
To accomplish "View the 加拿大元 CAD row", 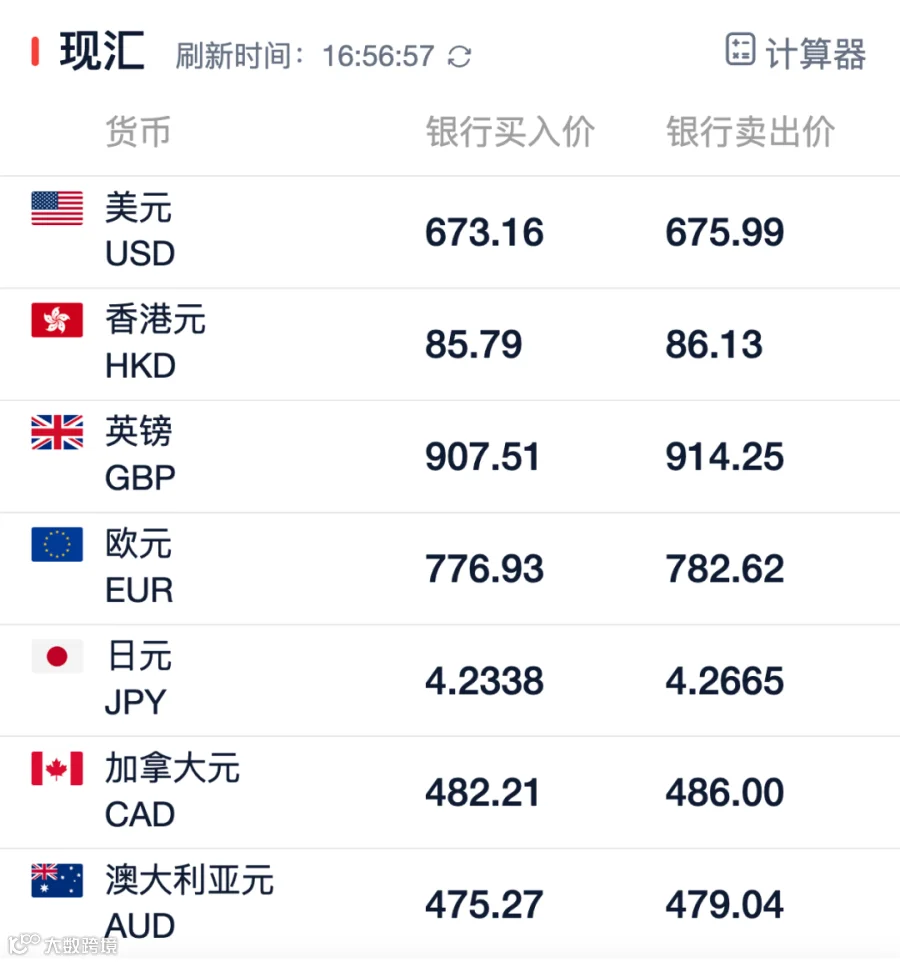I will tap(450, 793).
